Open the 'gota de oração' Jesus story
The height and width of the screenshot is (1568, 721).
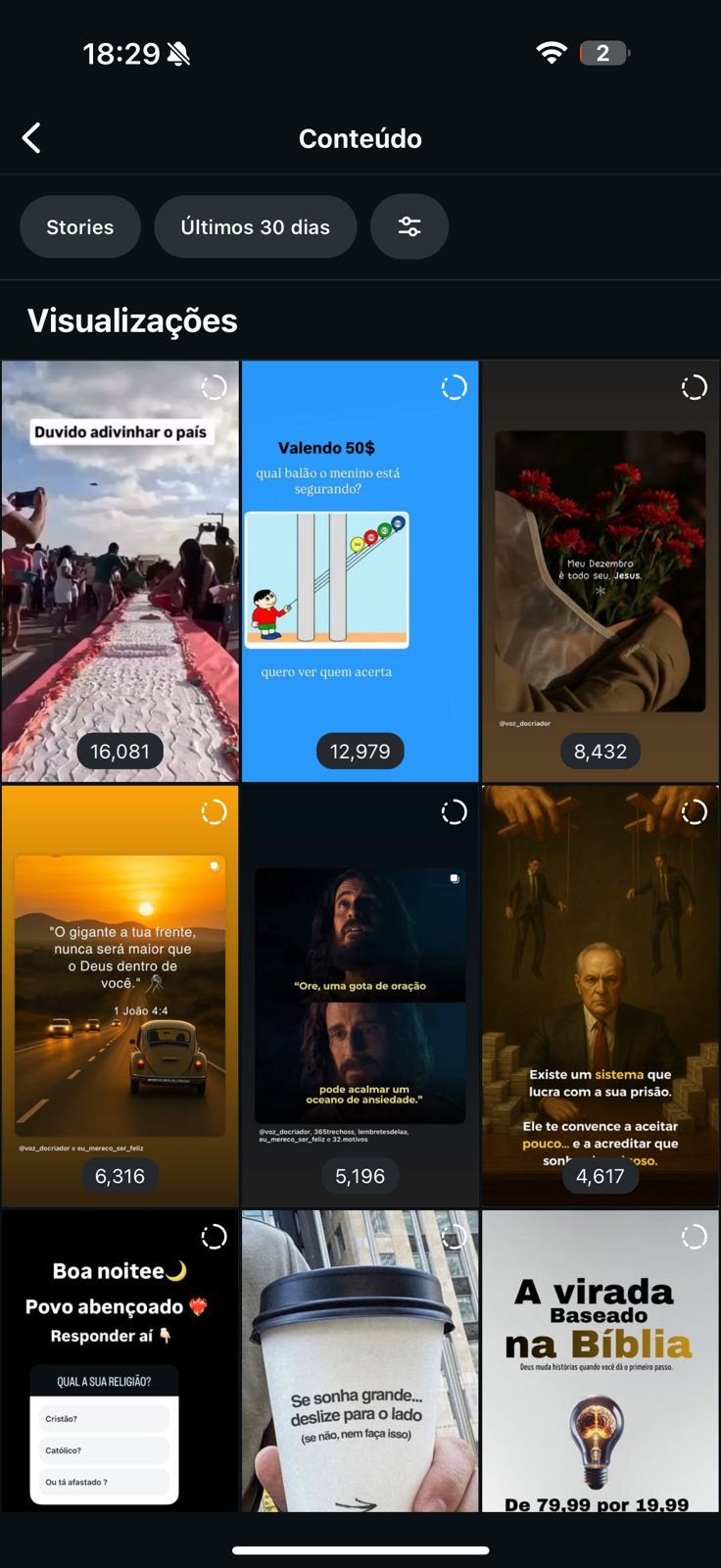click(360, 995)
